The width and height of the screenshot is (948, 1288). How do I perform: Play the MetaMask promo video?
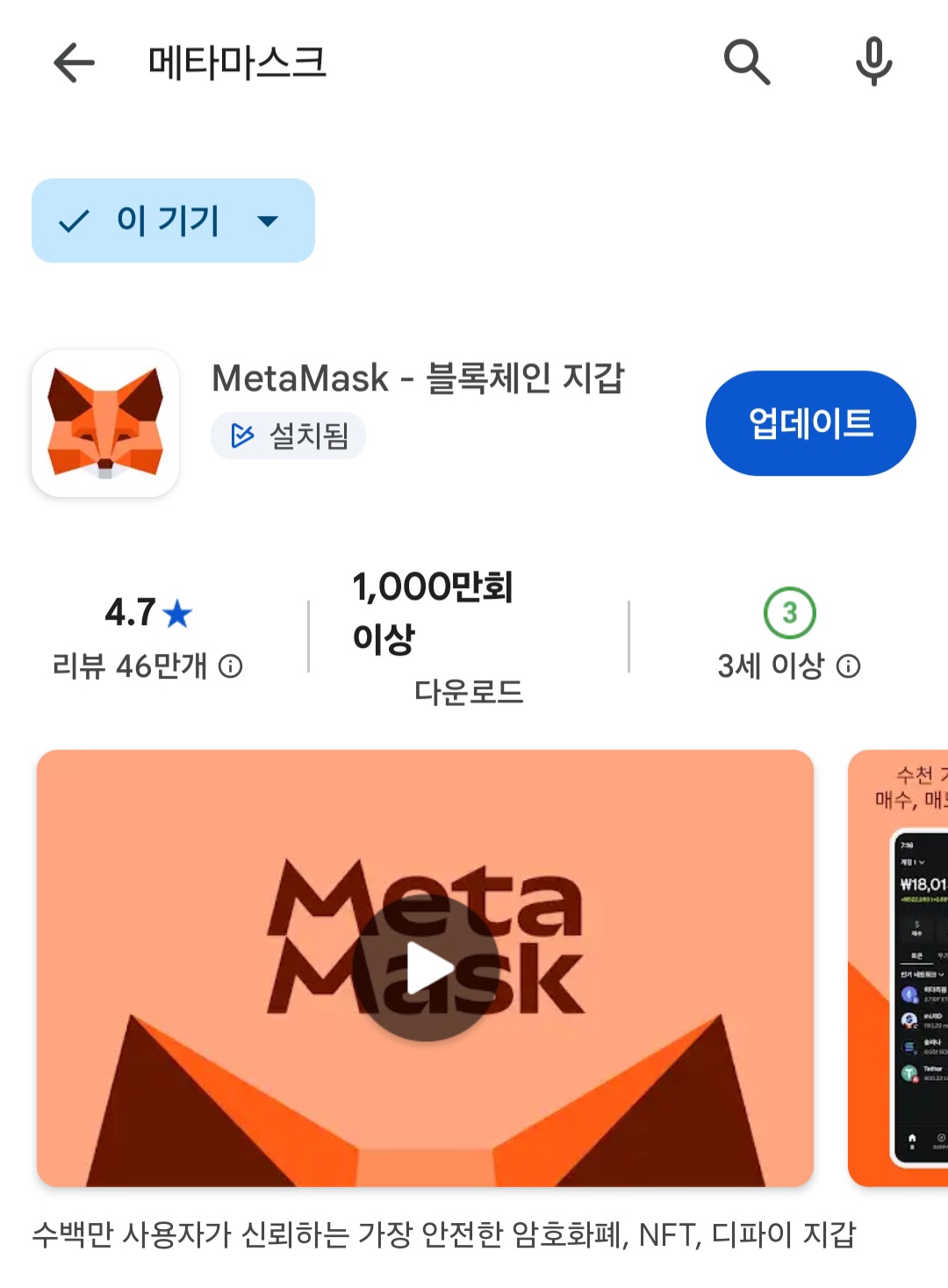tap(426, 968)
